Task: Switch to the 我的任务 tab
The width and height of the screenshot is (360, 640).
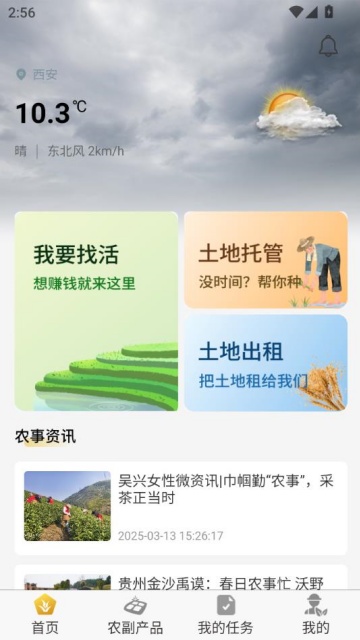Action: pyautogui.click(x=225, y=616)
